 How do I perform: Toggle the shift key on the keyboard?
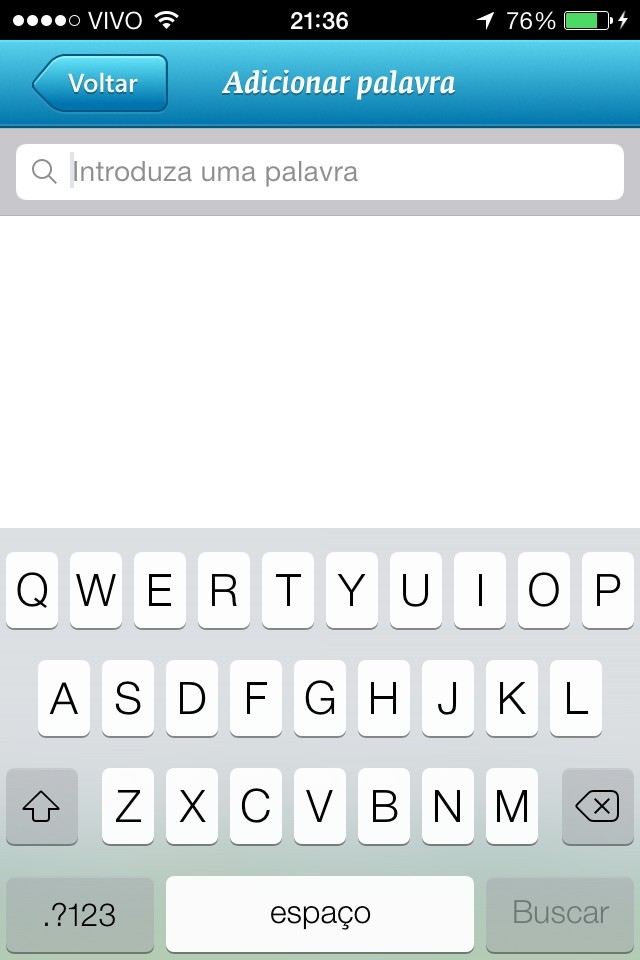(42, 806)
